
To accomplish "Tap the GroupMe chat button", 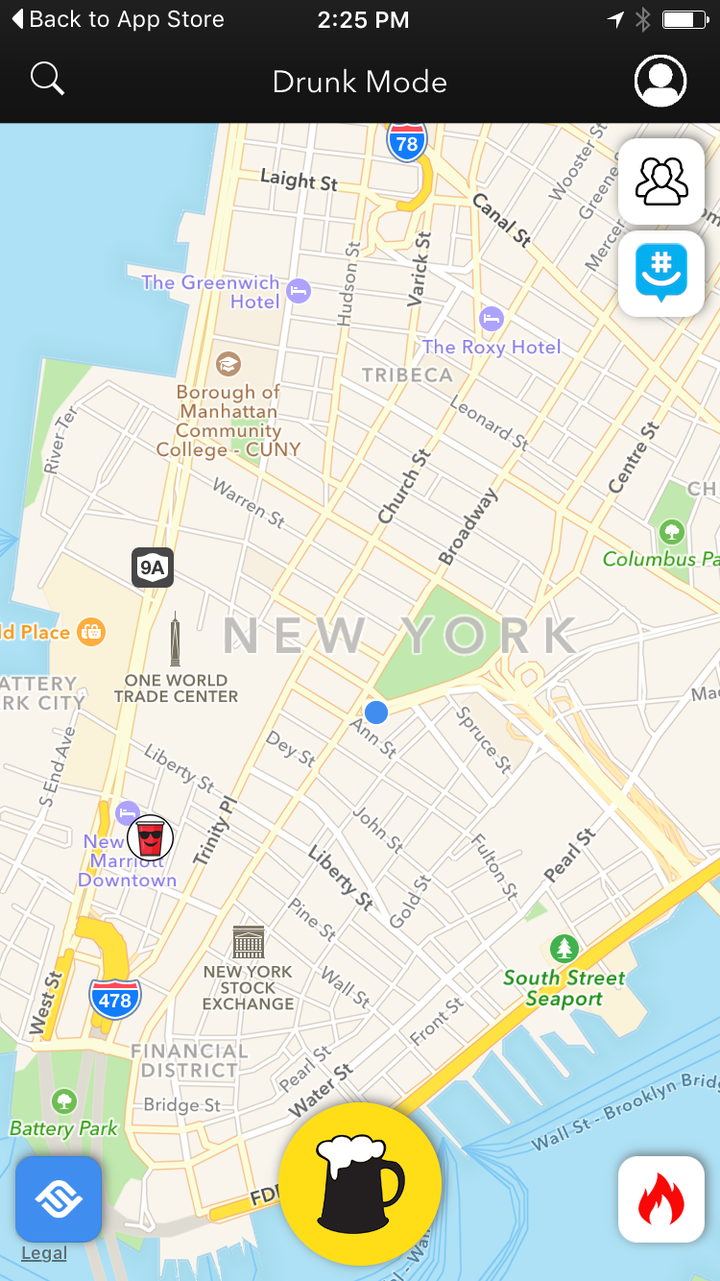I will pyautogui.click(x=661, y=273).
